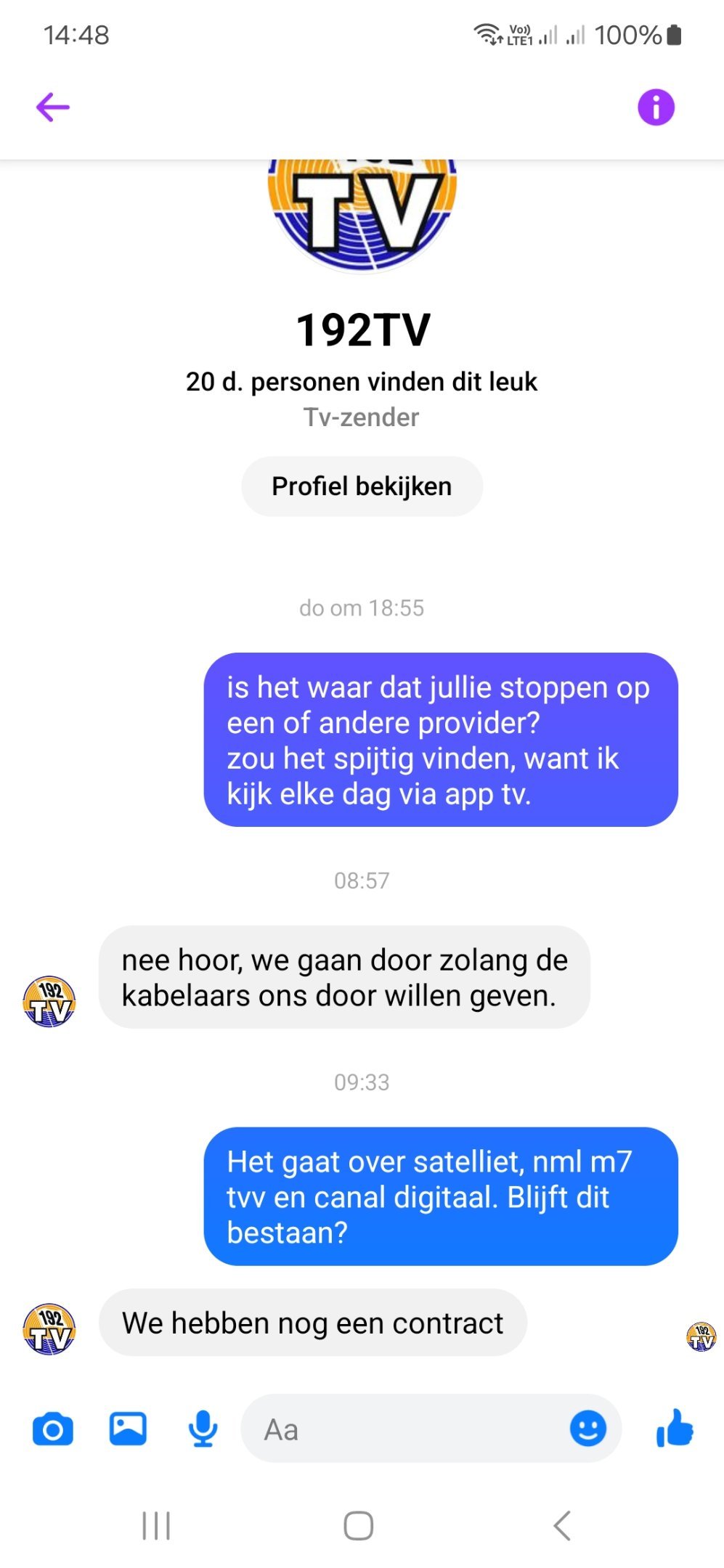
Task: Open the emoji picker smiley
Action: [587, 1429]
